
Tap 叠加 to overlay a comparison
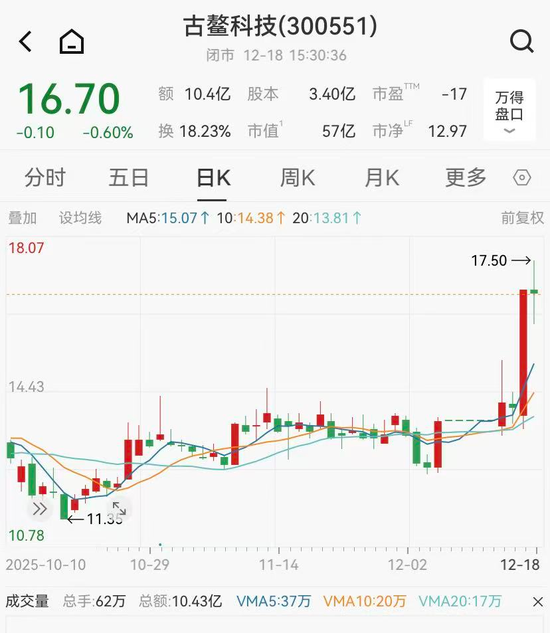point(23,218)
